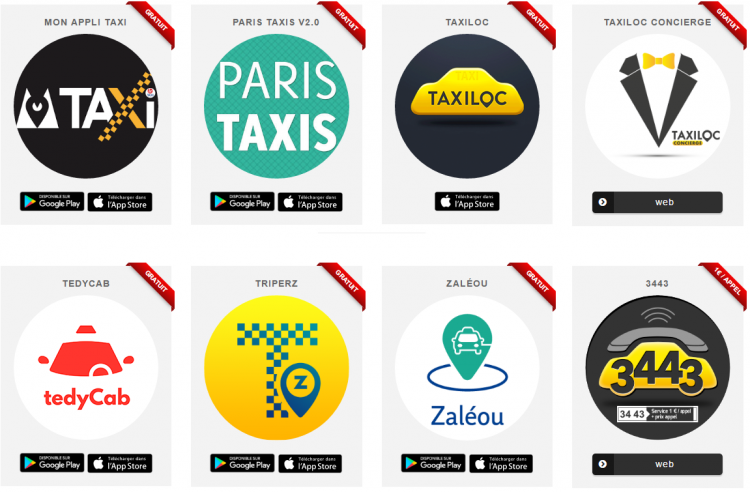
Task: Select the App Store badge for tedyCab
Action: point(119,463)
